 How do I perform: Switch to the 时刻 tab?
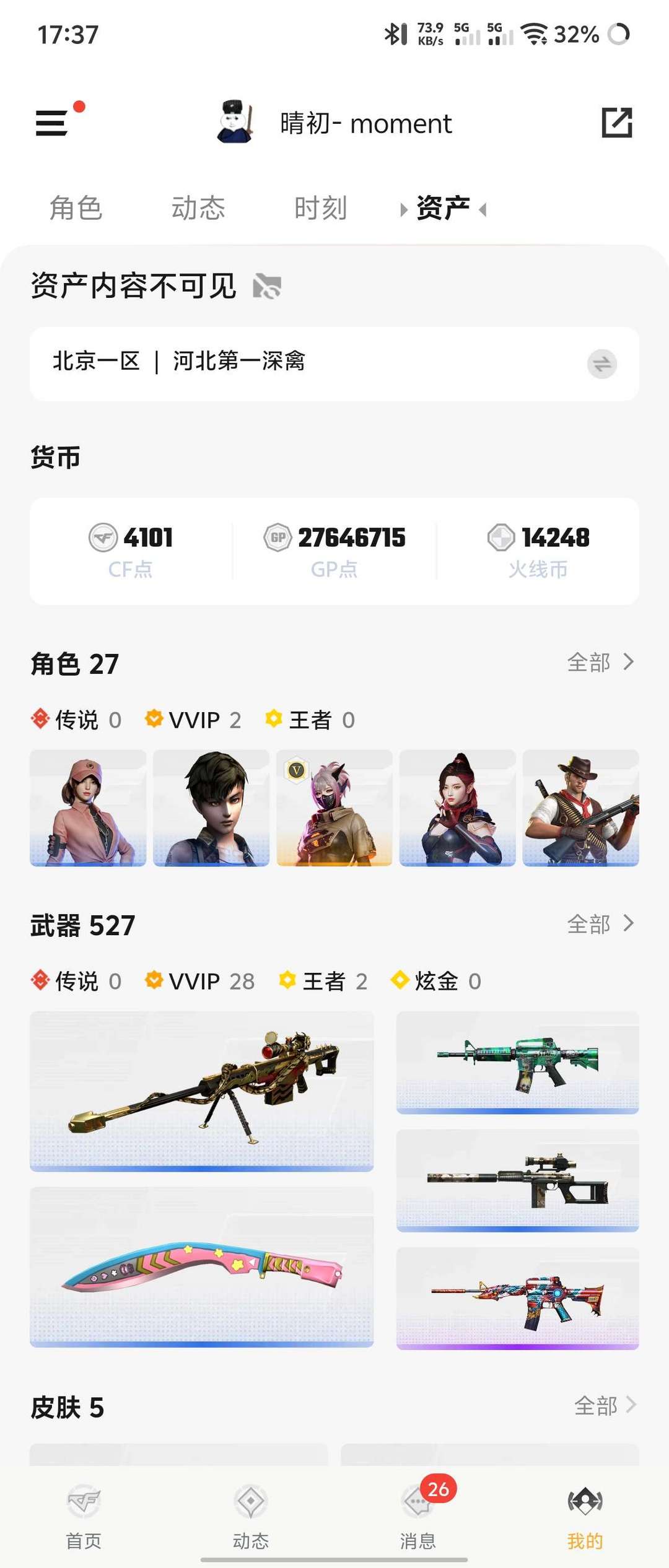pos(320,208)
